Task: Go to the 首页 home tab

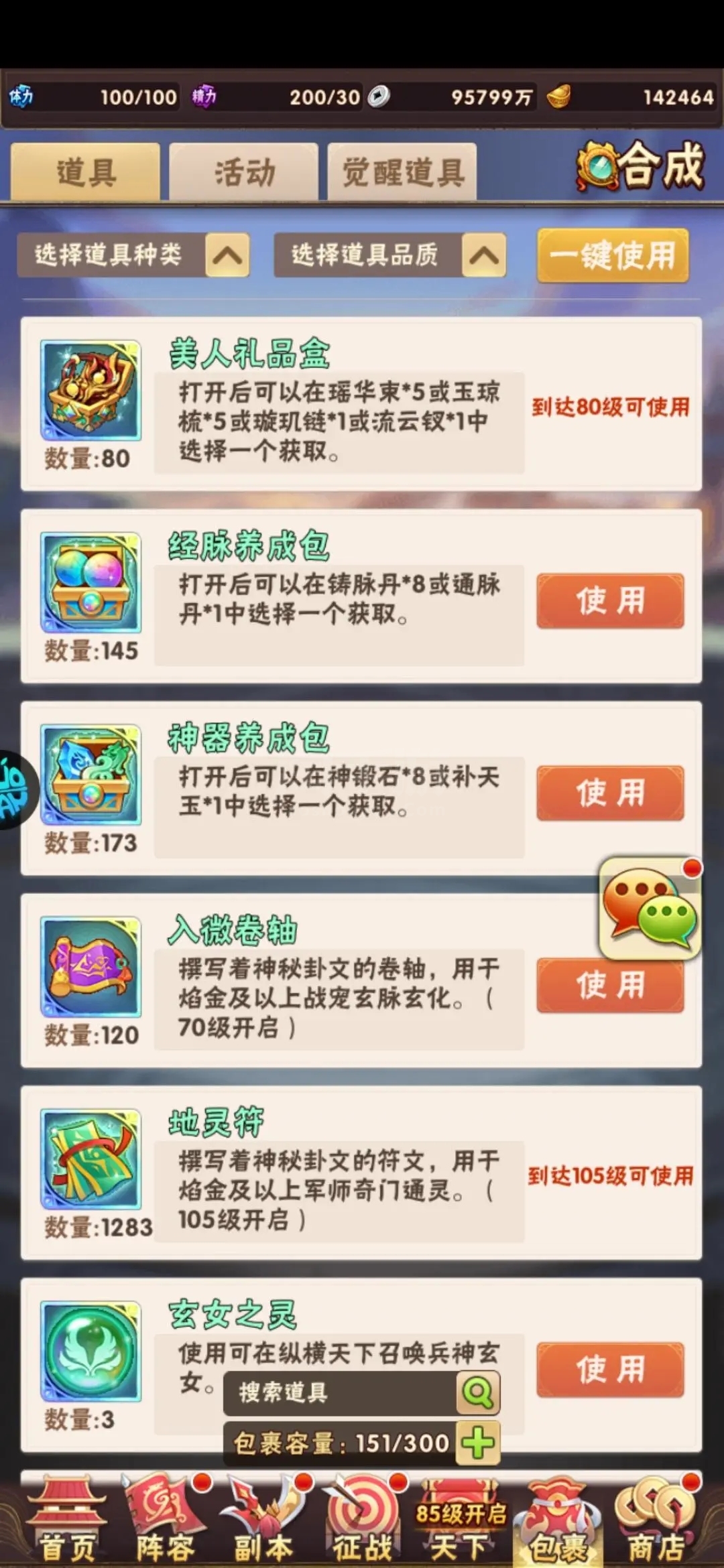Action: click(x=67, y=1521)
